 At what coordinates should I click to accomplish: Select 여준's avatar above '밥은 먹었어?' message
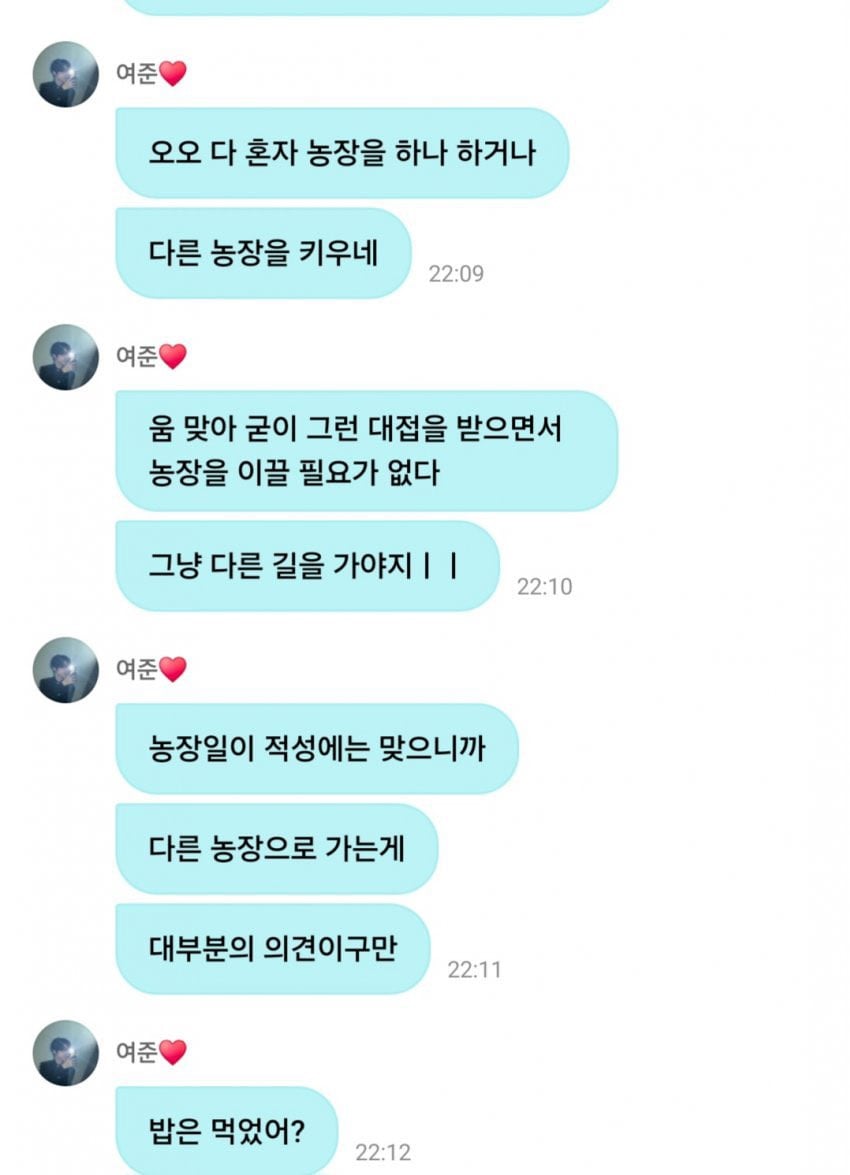tap(66, 1053)
